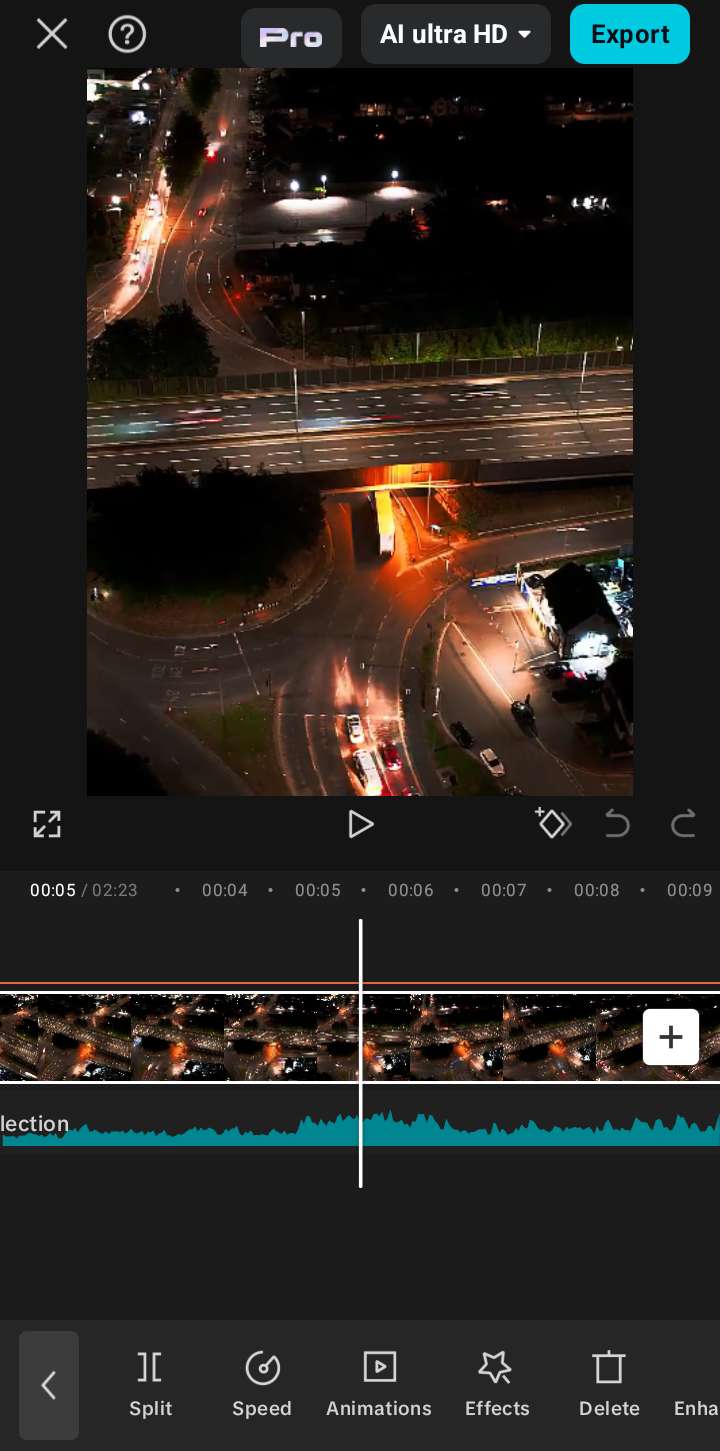The height and width of the screenshot is (1451, 720).
Task: Add a keyframe
Action: tap(553, 823)
